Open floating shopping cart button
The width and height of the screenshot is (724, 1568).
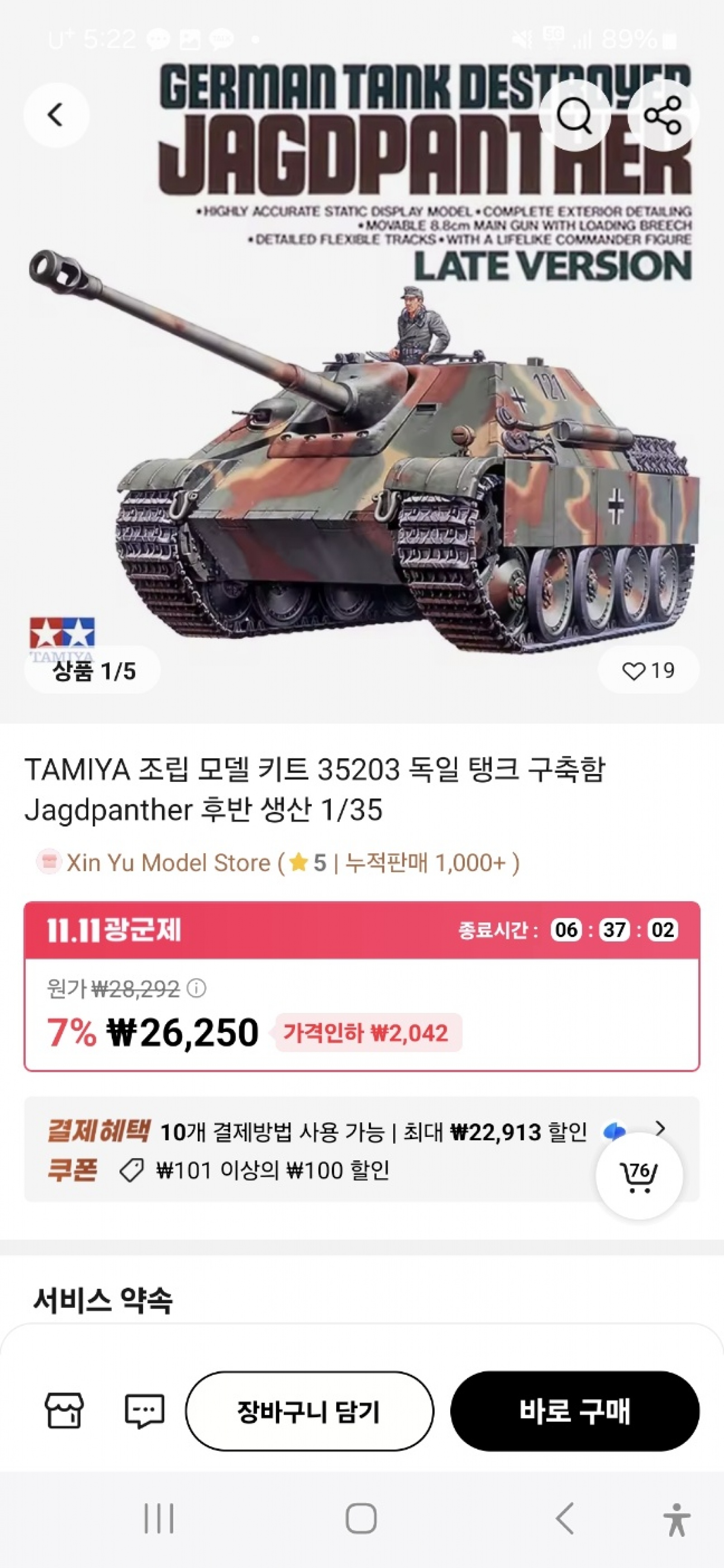(x=639, y=1175)
